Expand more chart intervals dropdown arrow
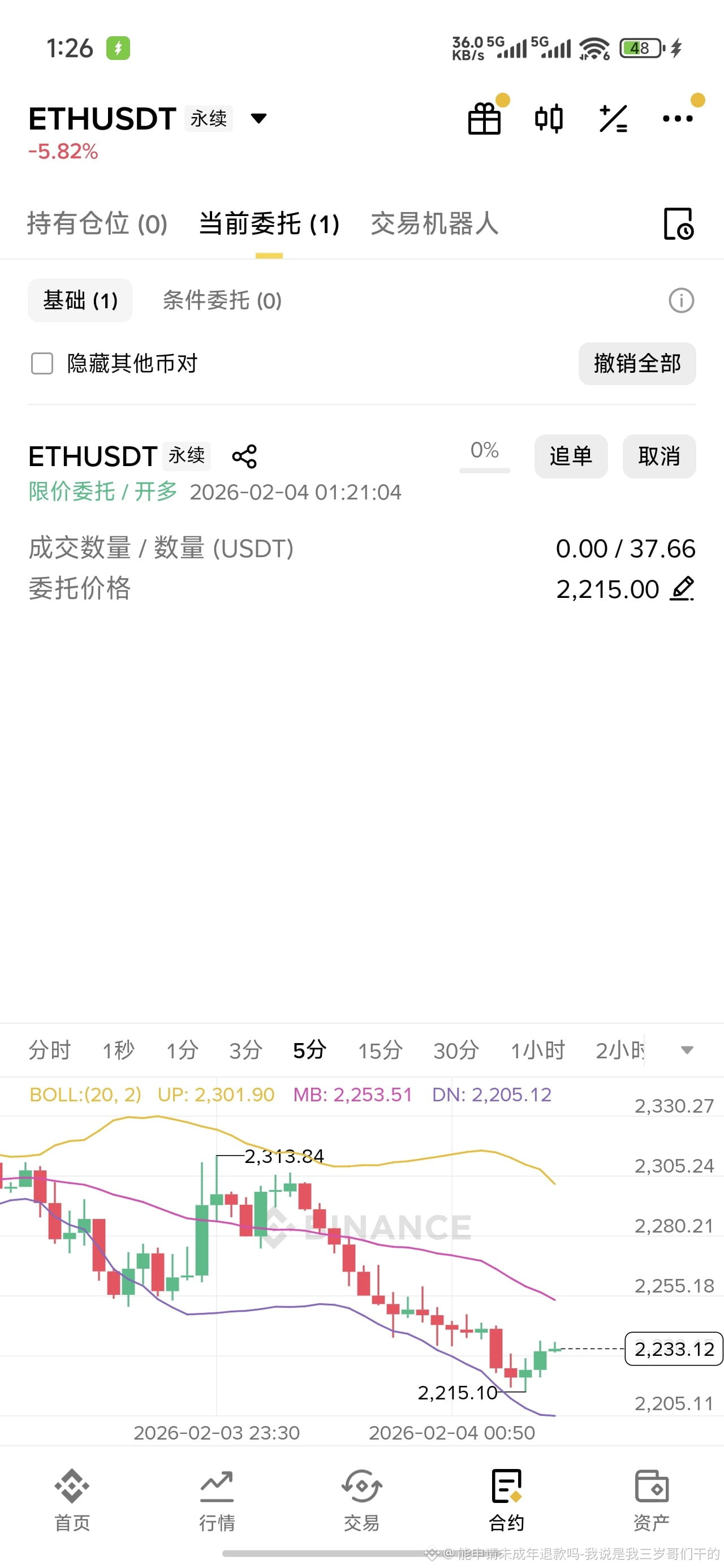This screenshot has width=724, height=1568. pyautogui.click(x=687, y=1050)
